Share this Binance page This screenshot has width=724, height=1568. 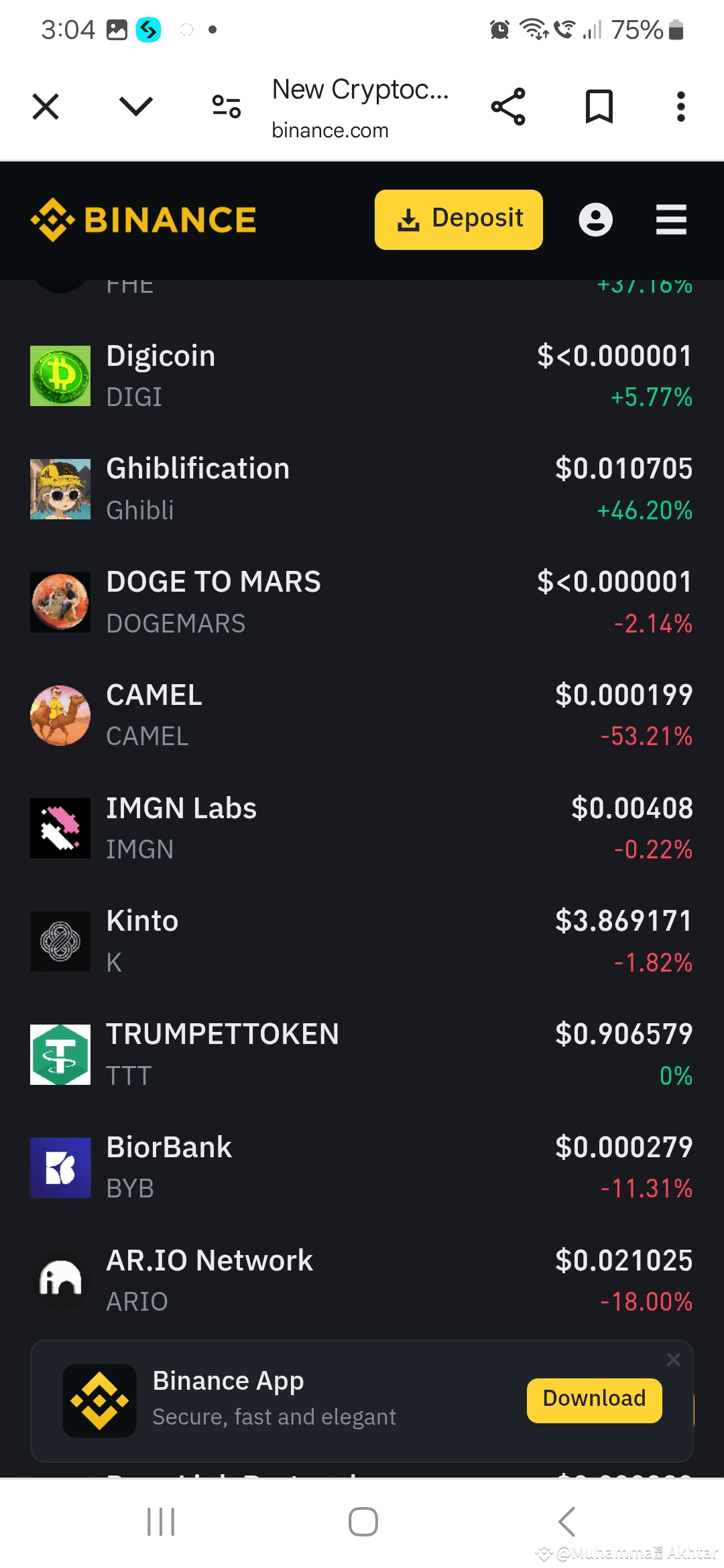pyautogui.click(x=508, y=107)
